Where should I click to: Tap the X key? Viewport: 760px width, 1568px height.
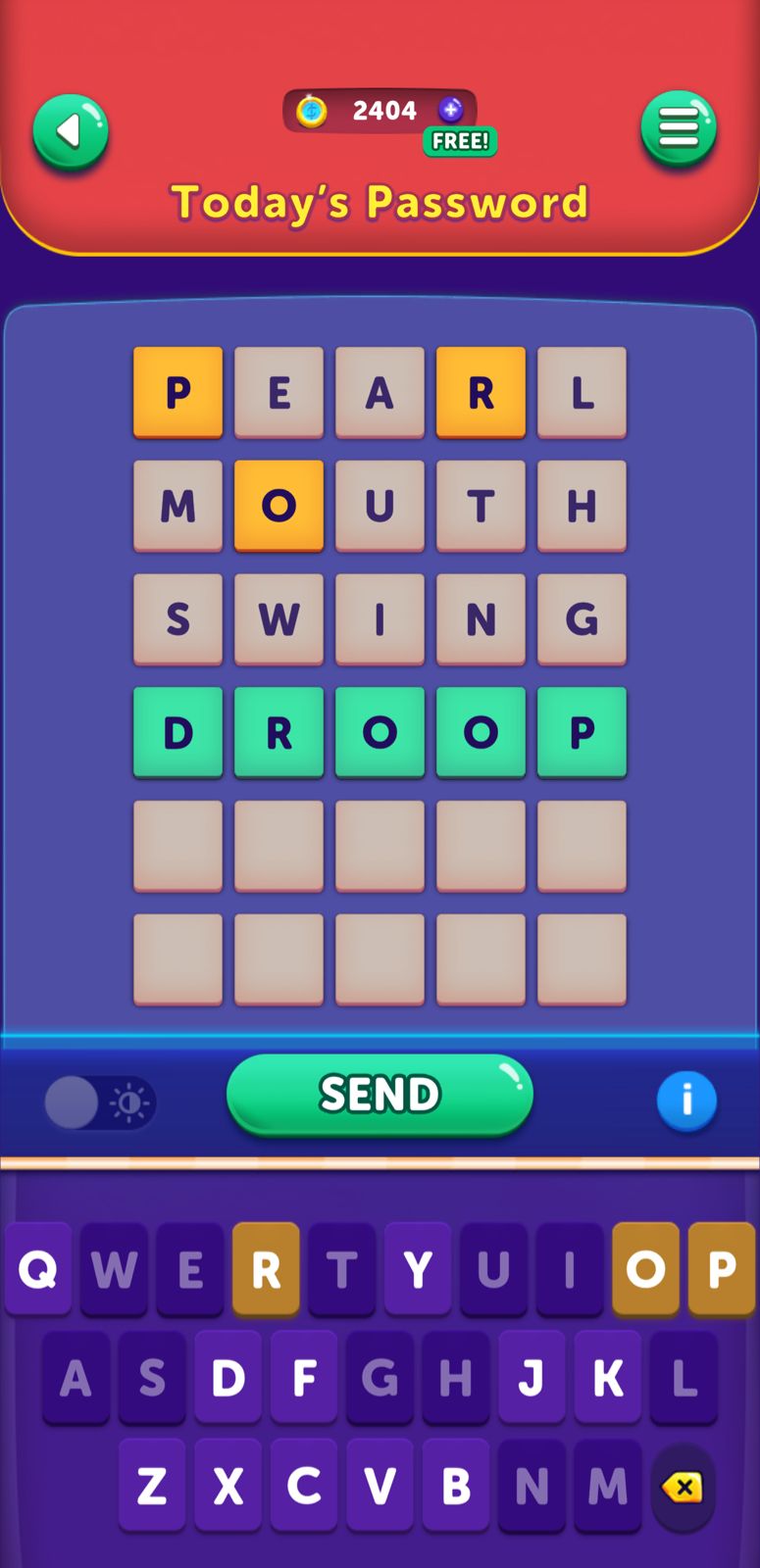click(228, 1486)
